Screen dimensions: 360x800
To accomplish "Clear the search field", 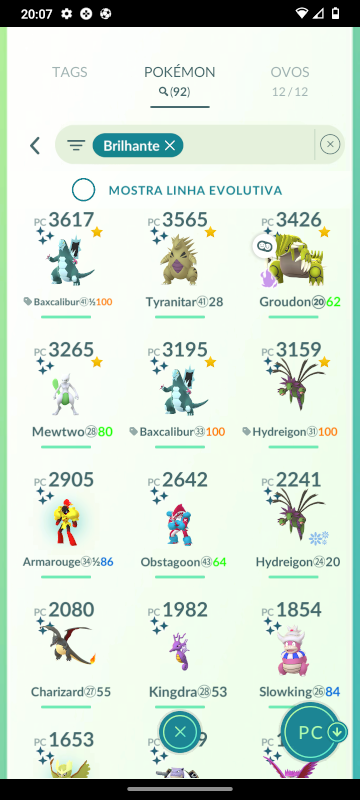I will tap(330, 145).
